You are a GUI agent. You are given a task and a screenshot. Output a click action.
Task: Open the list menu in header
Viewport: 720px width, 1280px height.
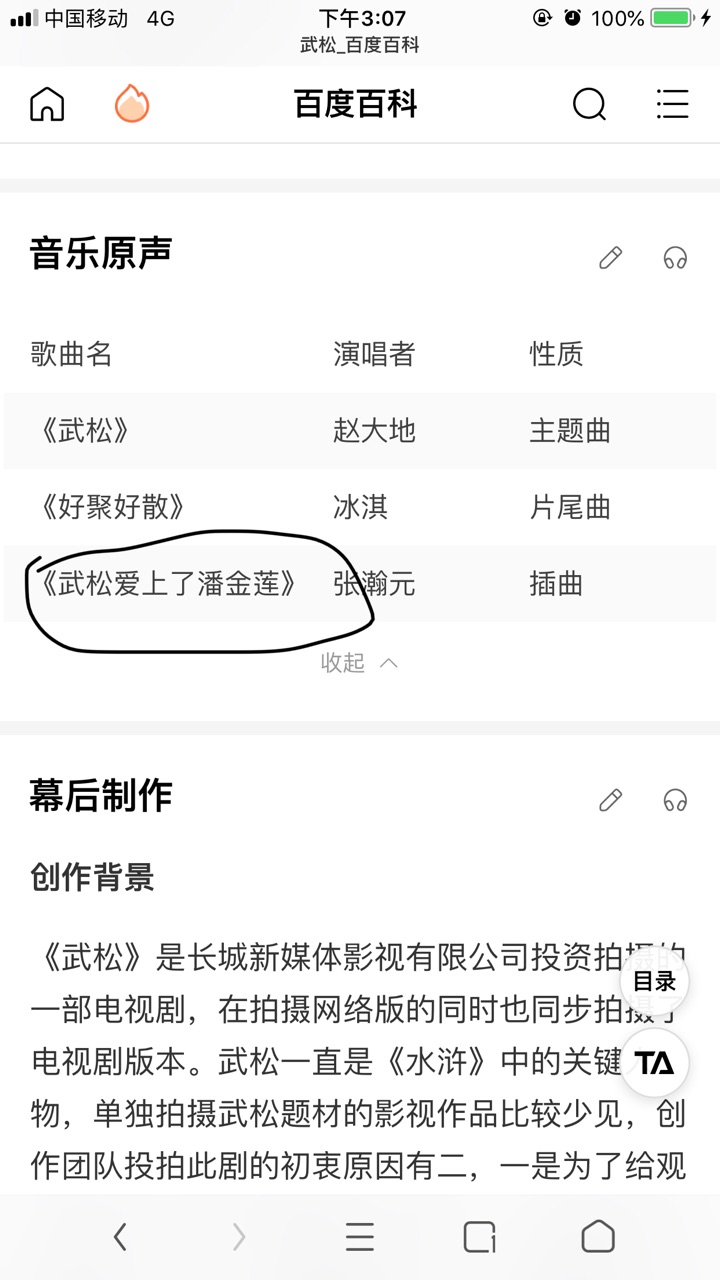pyautogui.click(x=672, y=104)
